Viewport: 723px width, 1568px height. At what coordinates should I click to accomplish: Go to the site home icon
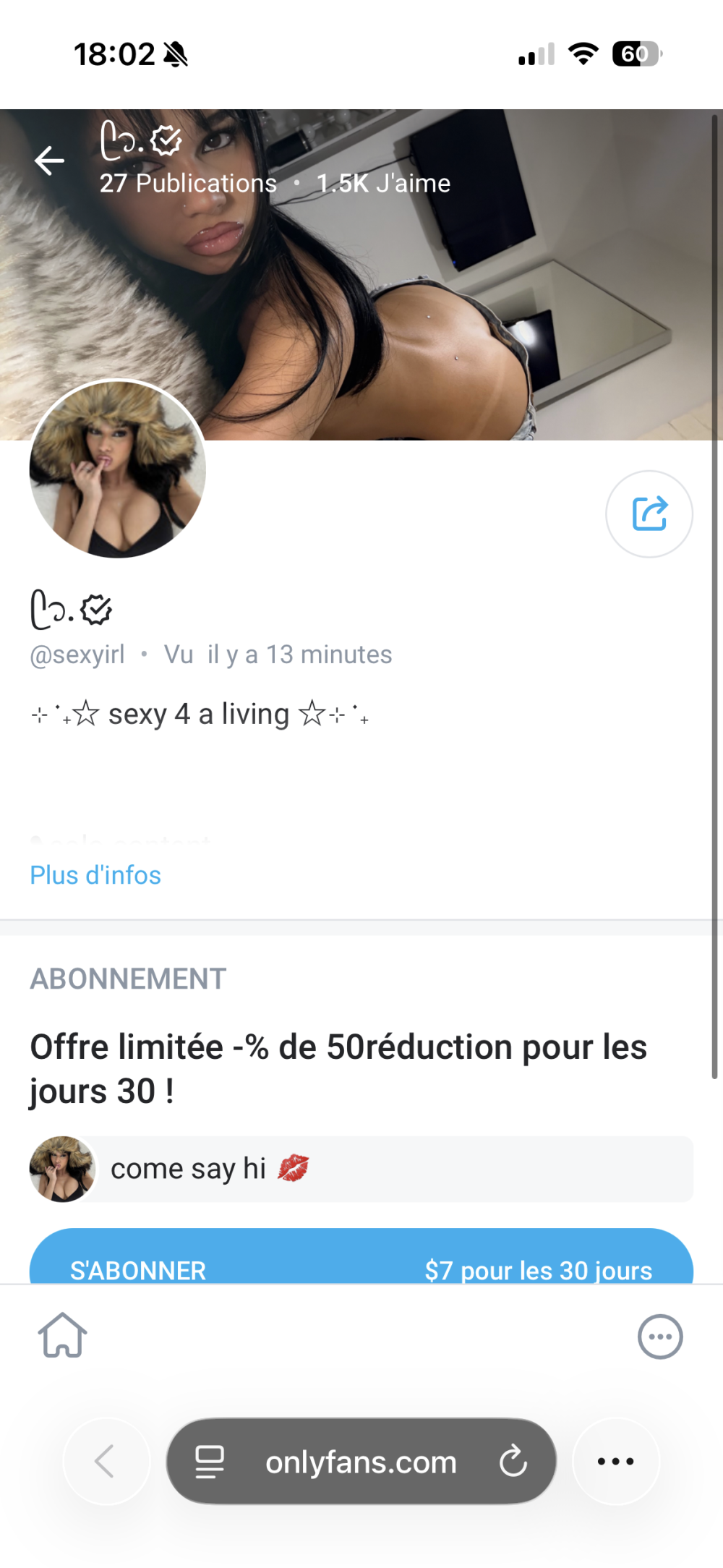tap(62, 1335)
